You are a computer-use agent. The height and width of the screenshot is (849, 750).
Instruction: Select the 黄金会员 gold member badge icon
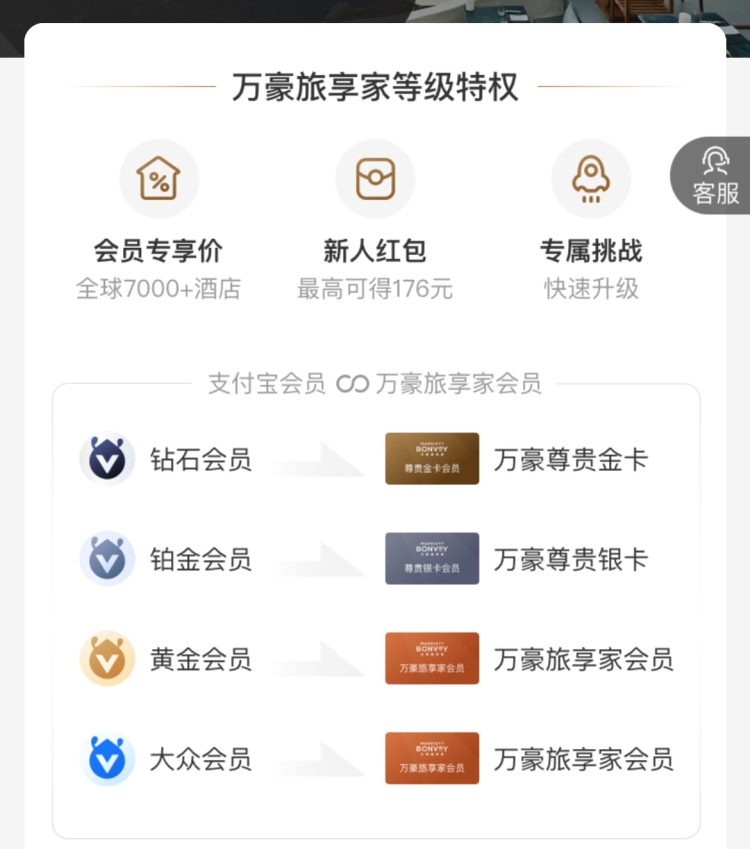point(109,658)
